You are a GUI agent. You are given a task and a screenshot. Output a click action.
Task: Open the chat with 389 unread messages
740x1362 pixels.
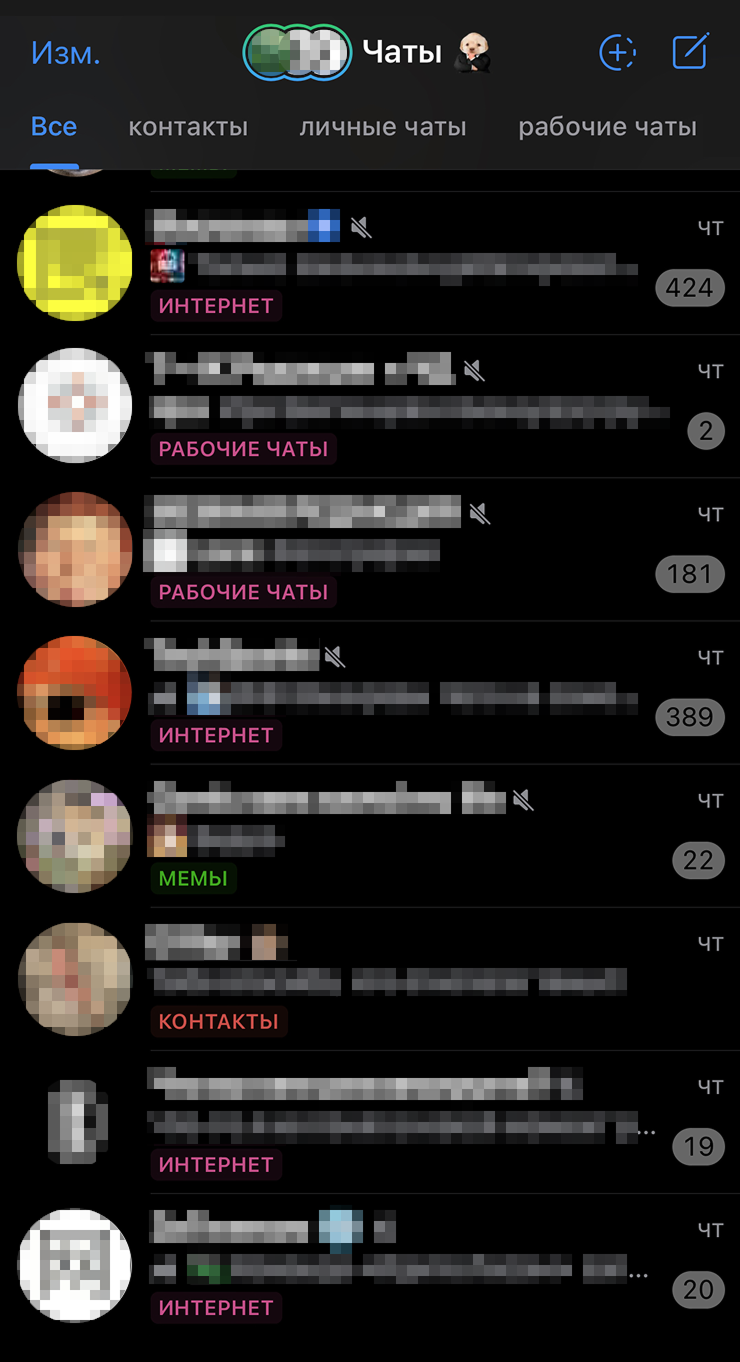click(400, 693)
